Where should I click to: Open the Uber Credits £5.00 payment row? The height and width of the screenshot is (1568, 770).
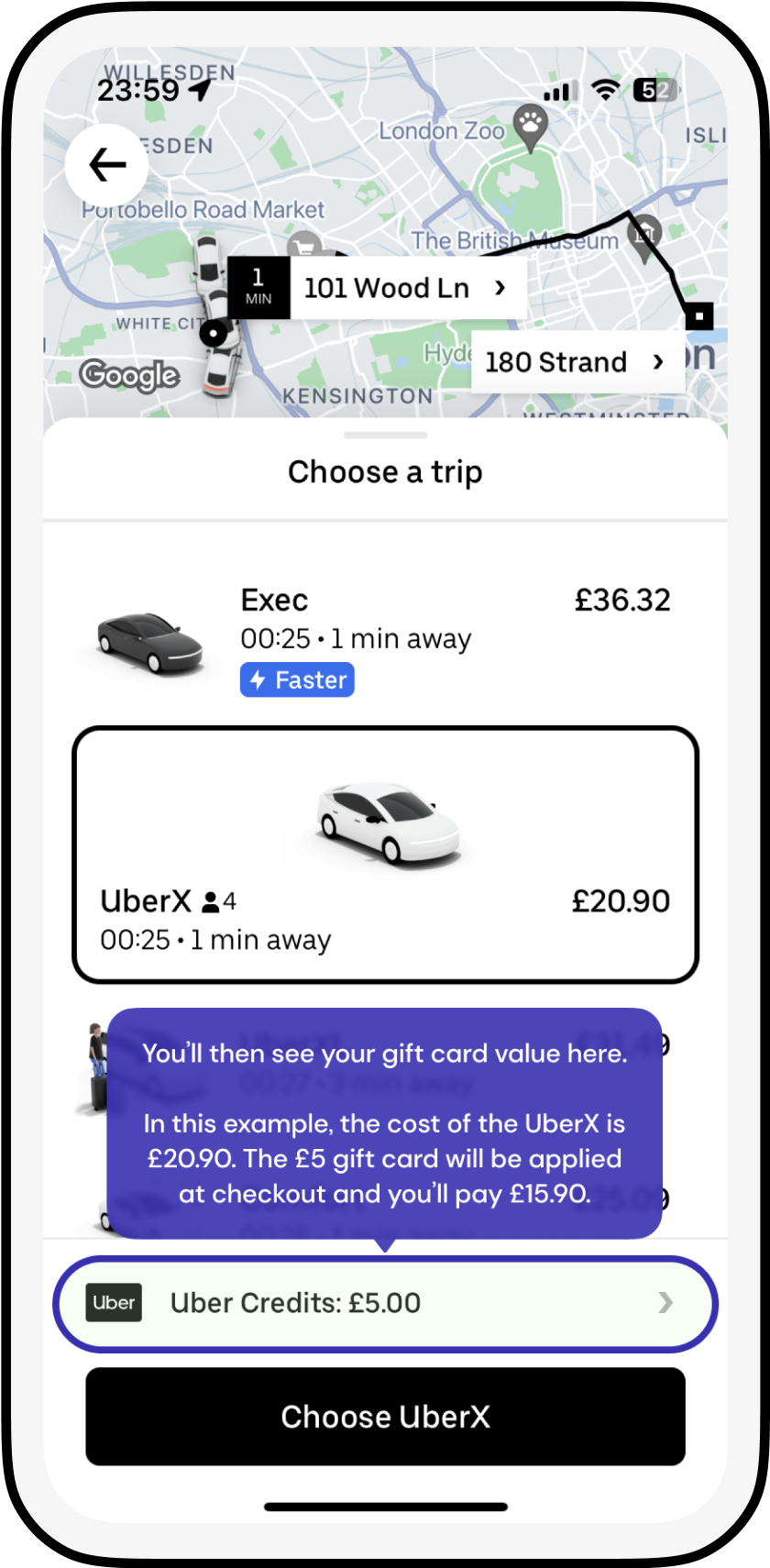pyautogui.click(x=385, y=1303)
